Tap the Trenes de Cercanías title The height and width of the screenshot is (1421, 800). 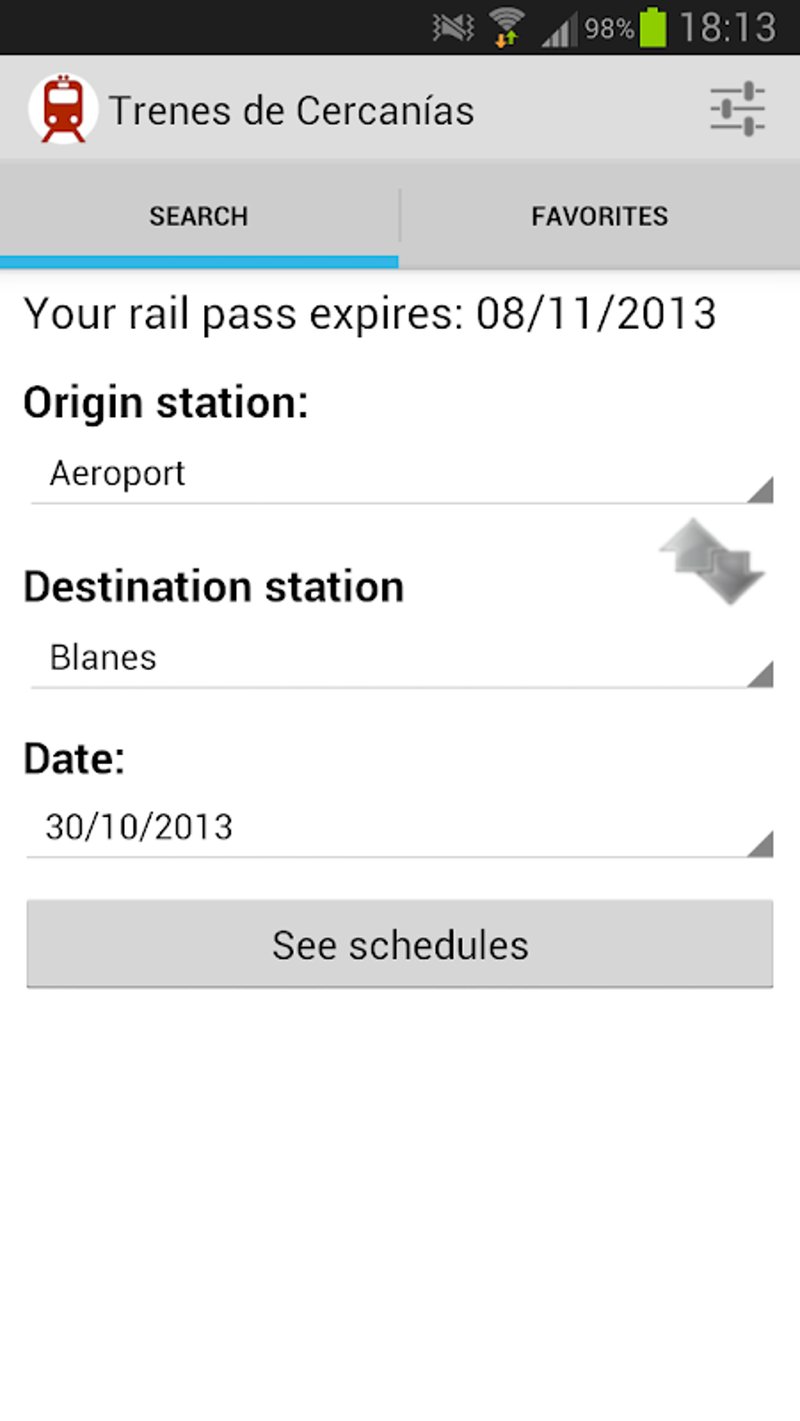coord(293,110)
